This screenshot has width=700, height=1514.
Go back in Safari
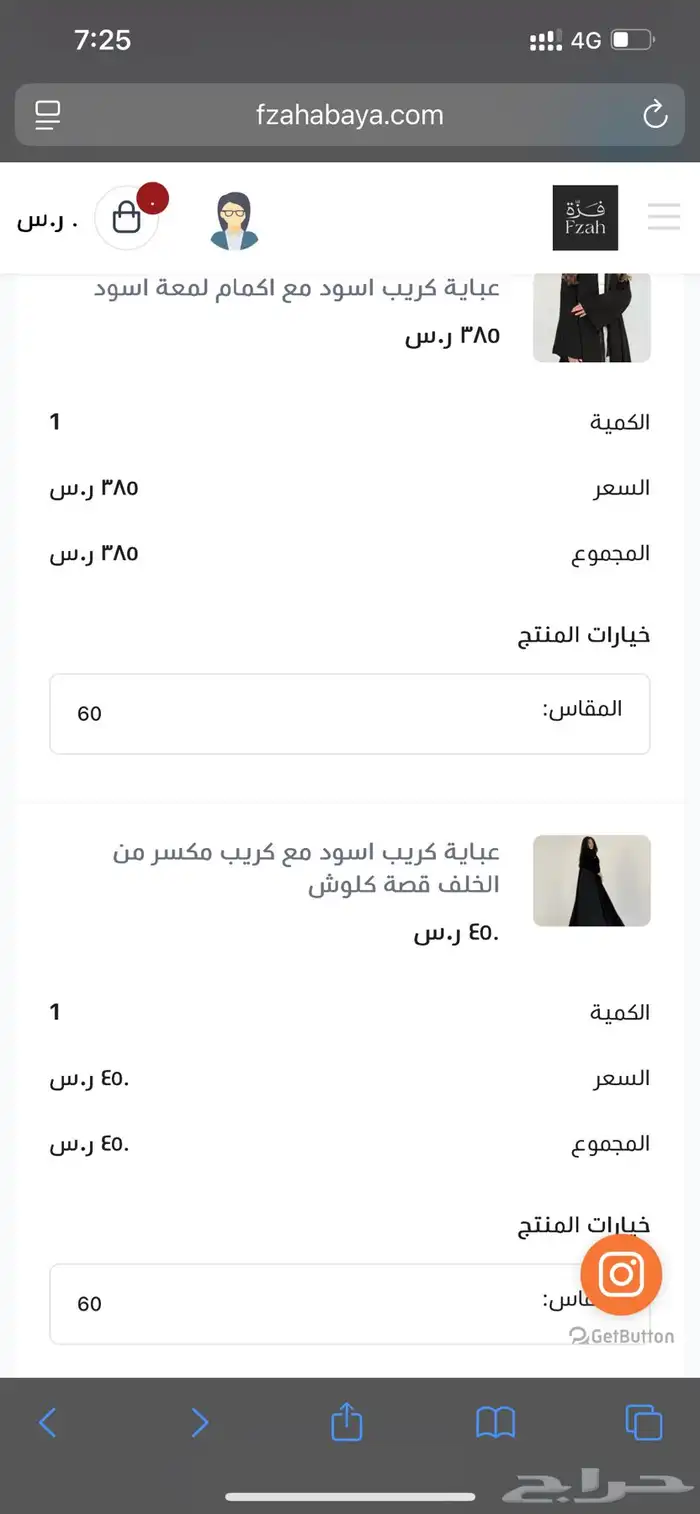coord(47,1422)
